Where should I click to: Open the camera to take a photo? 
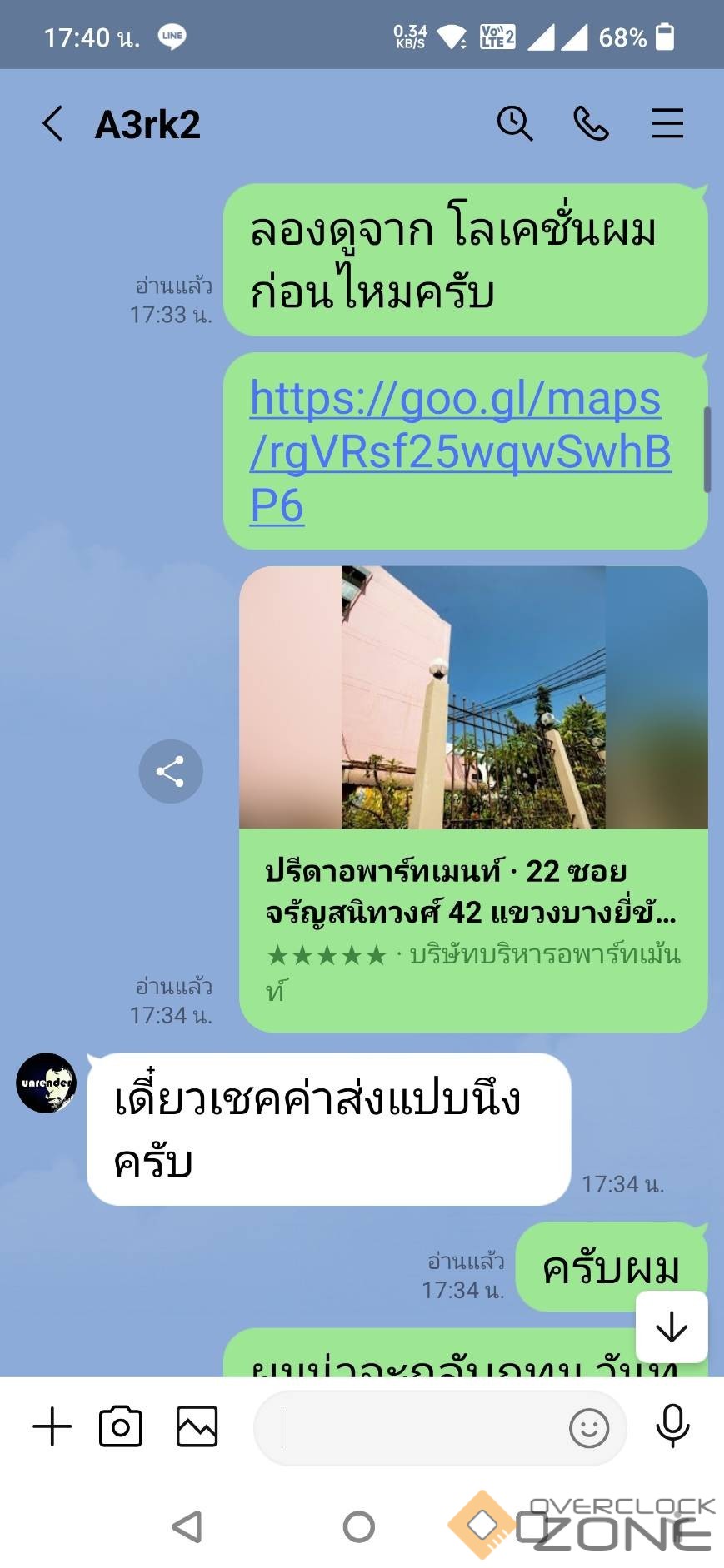pyautogui.click(x=121, y=1427)
